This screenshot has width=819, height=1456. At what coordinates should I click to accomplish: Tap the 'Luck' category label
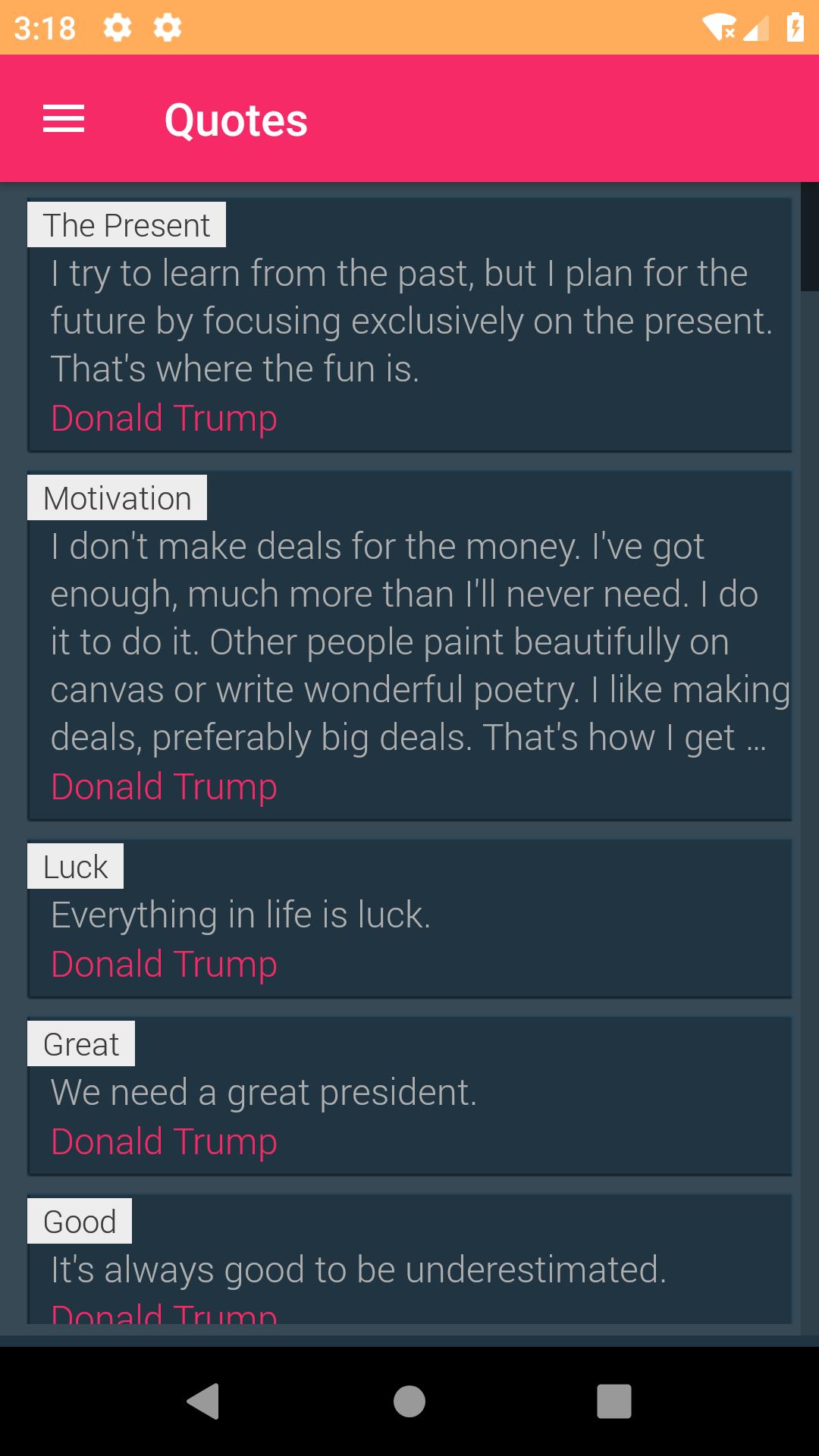pos(76,865)
